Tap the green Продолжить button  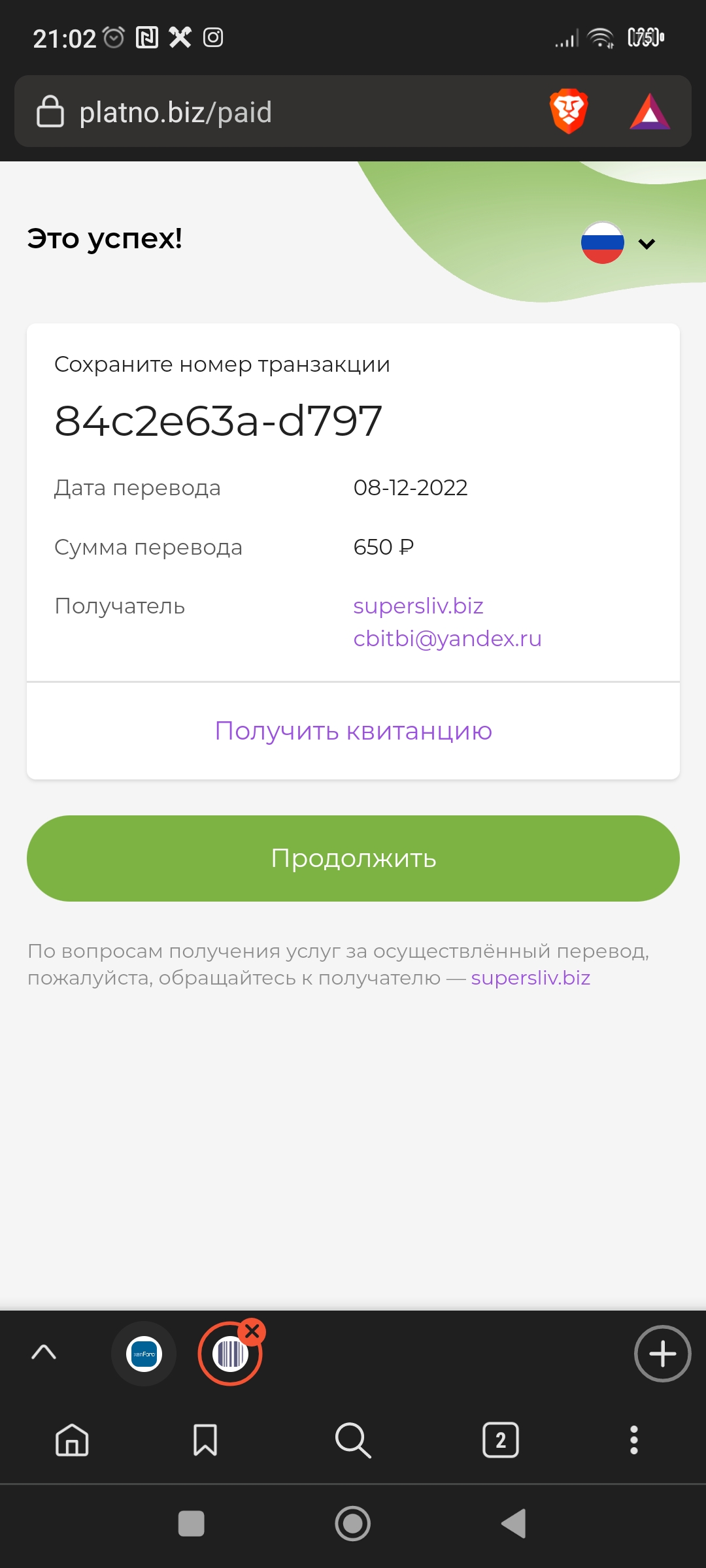pyautogui.click(x=353, y=858)
